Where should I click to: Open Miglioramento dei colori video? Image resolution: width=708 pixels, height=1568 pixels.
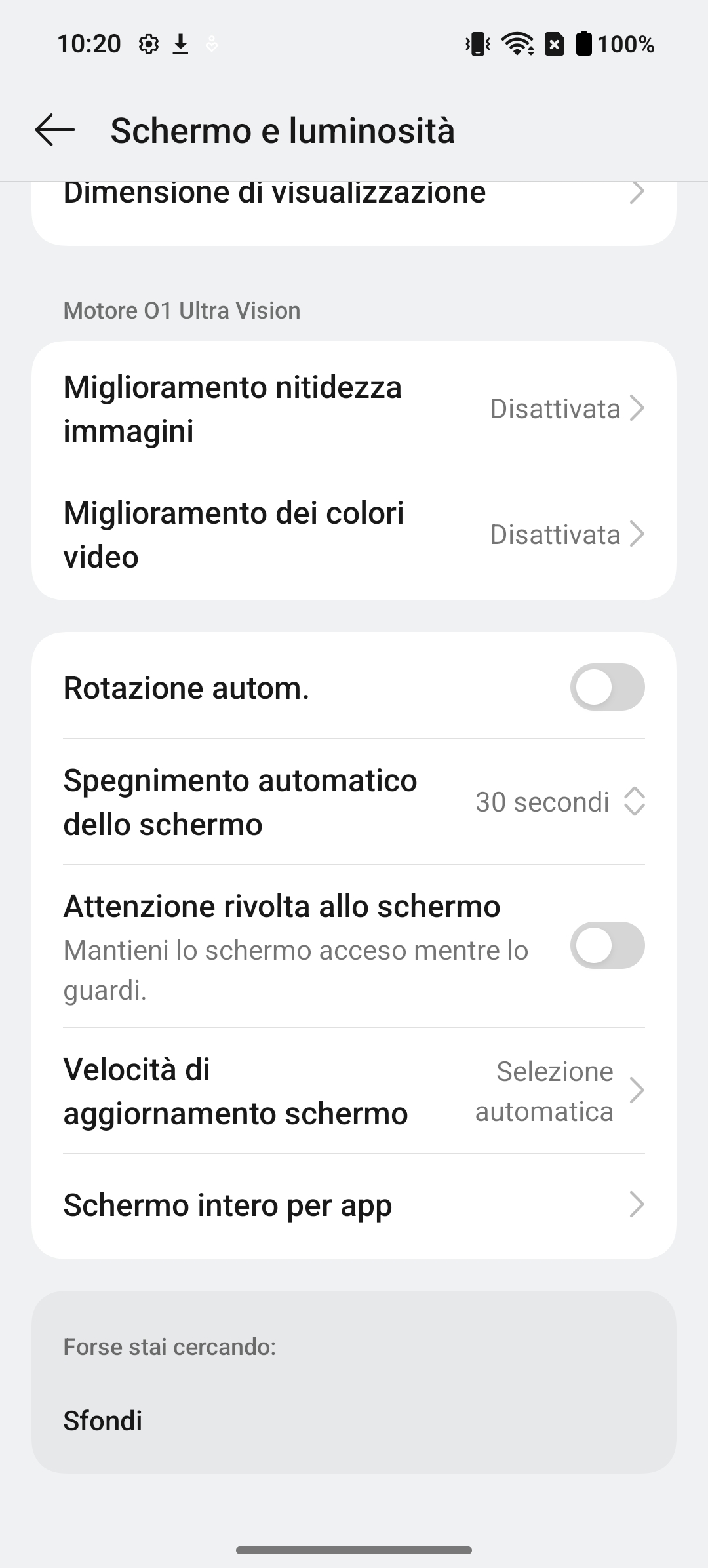coord(354,534)
